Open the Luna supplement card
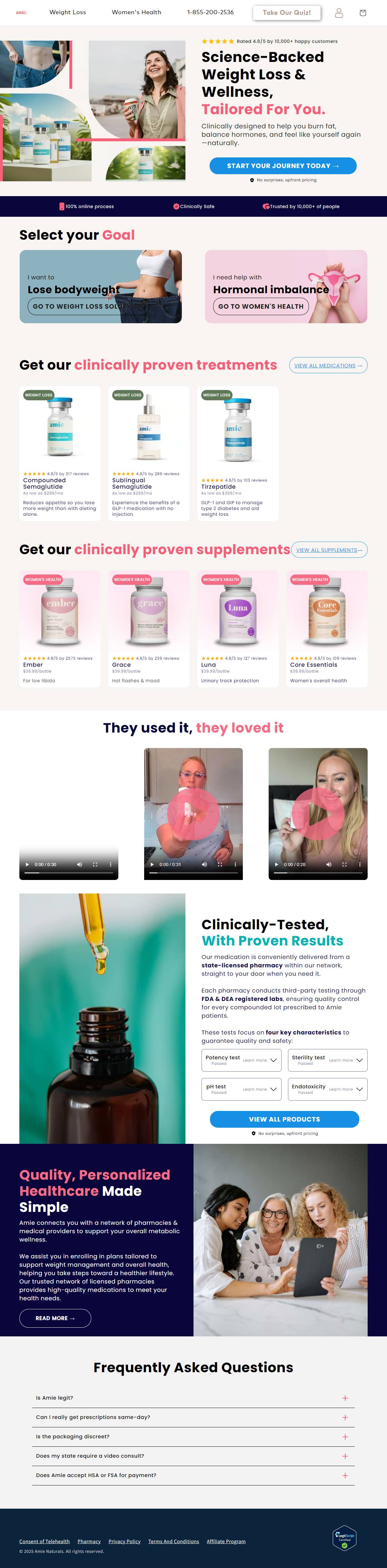 point(237,628)
